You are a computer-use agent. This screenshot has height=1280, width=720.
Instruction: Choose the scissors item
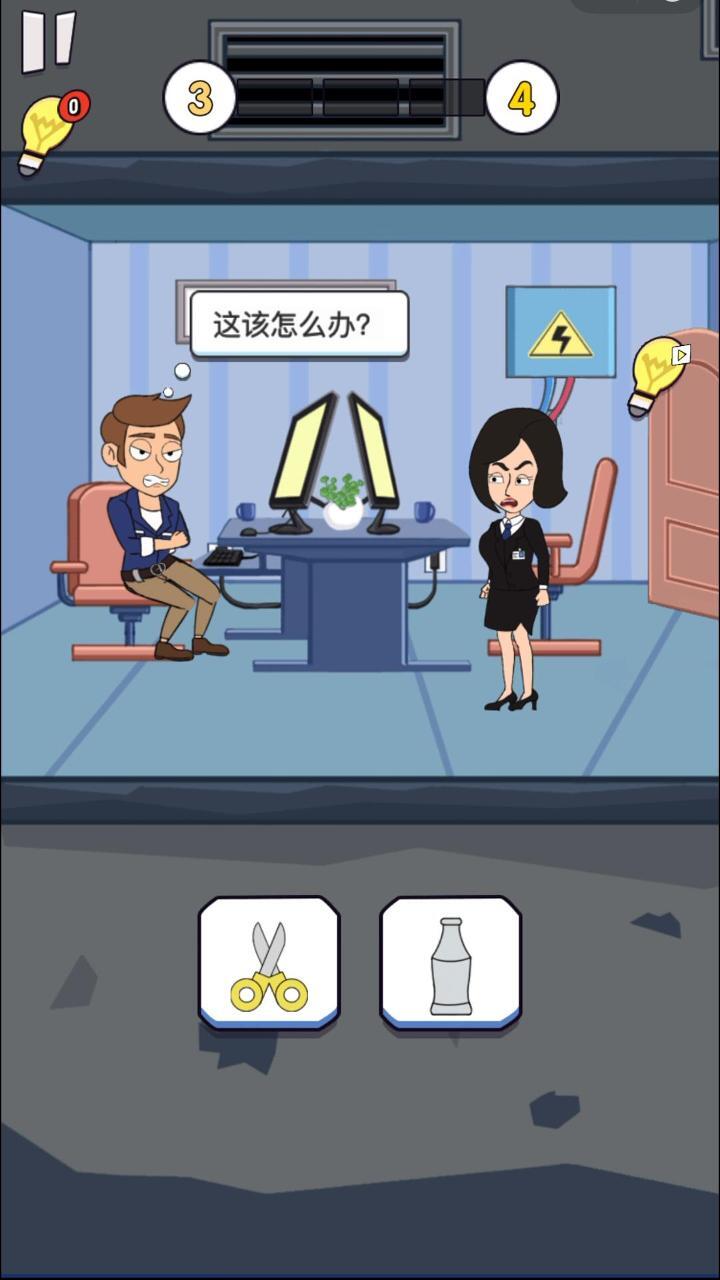(269, 963)
